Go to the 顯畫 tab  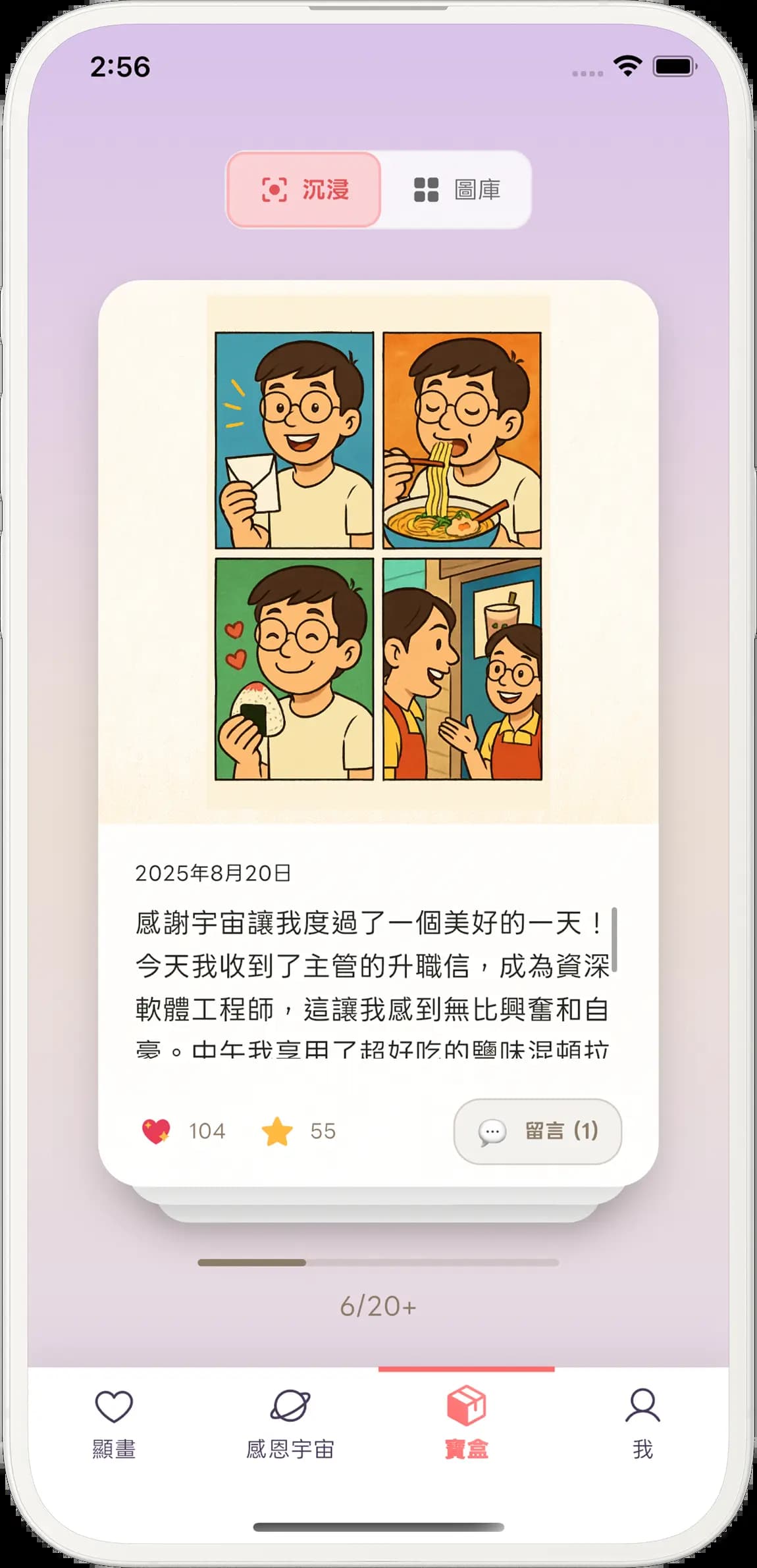click(x=114, y=1424)
